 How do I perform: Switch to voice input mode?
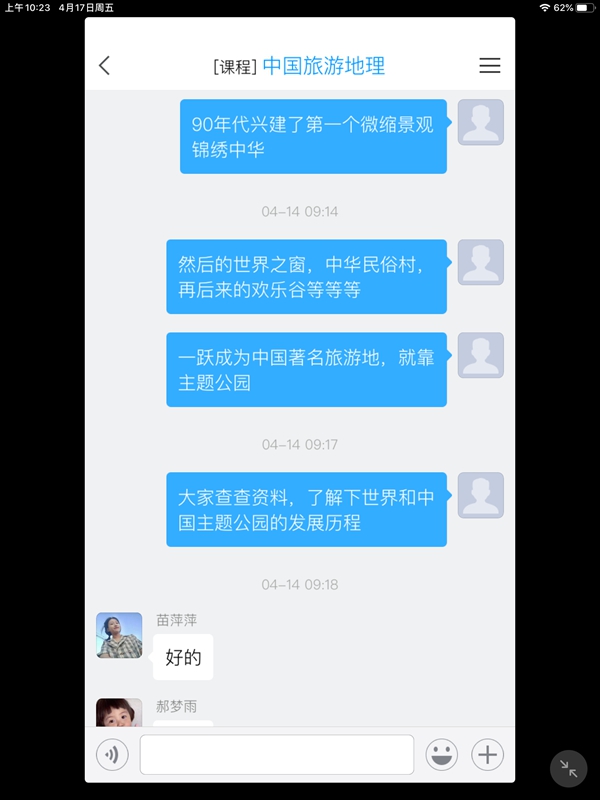pos(112,755)
